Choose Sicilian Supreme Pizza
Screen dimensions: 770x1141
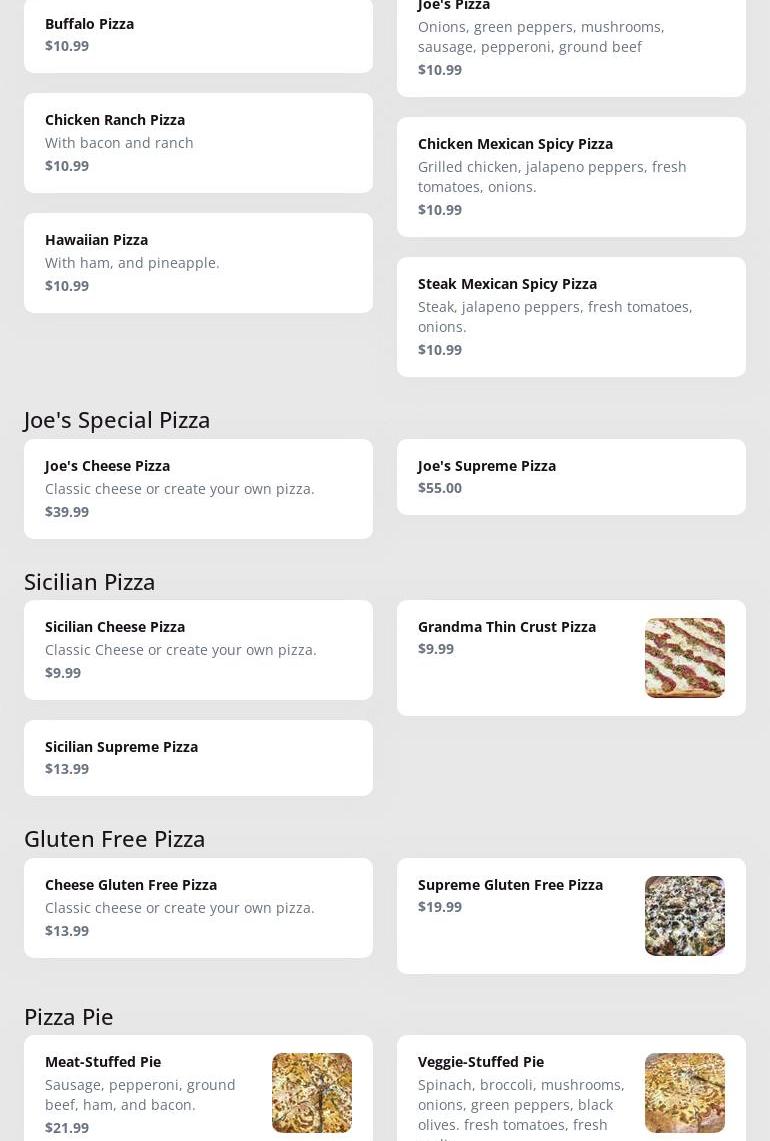pos(198,758)
